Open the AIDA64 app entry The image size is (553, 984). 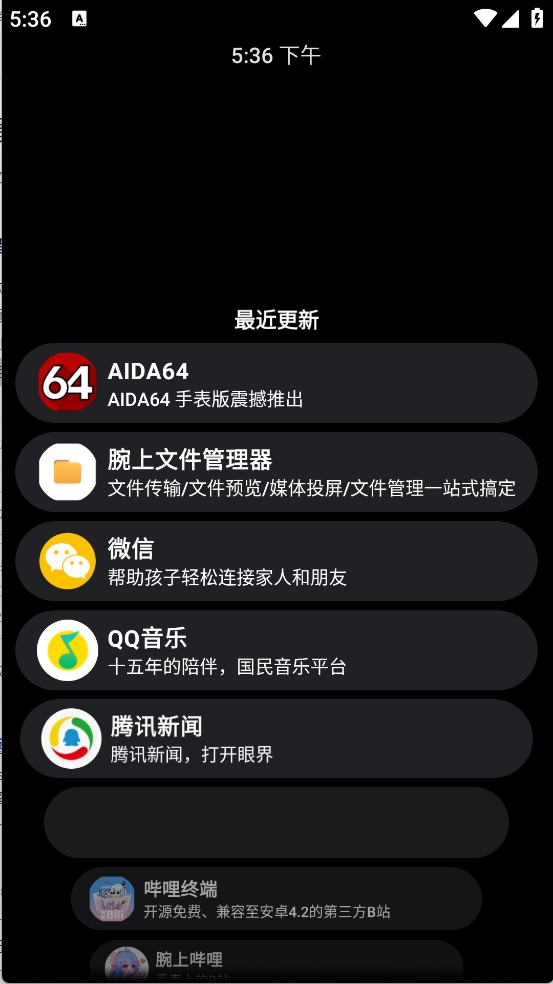pyautogui.click(x=276, y=383)
